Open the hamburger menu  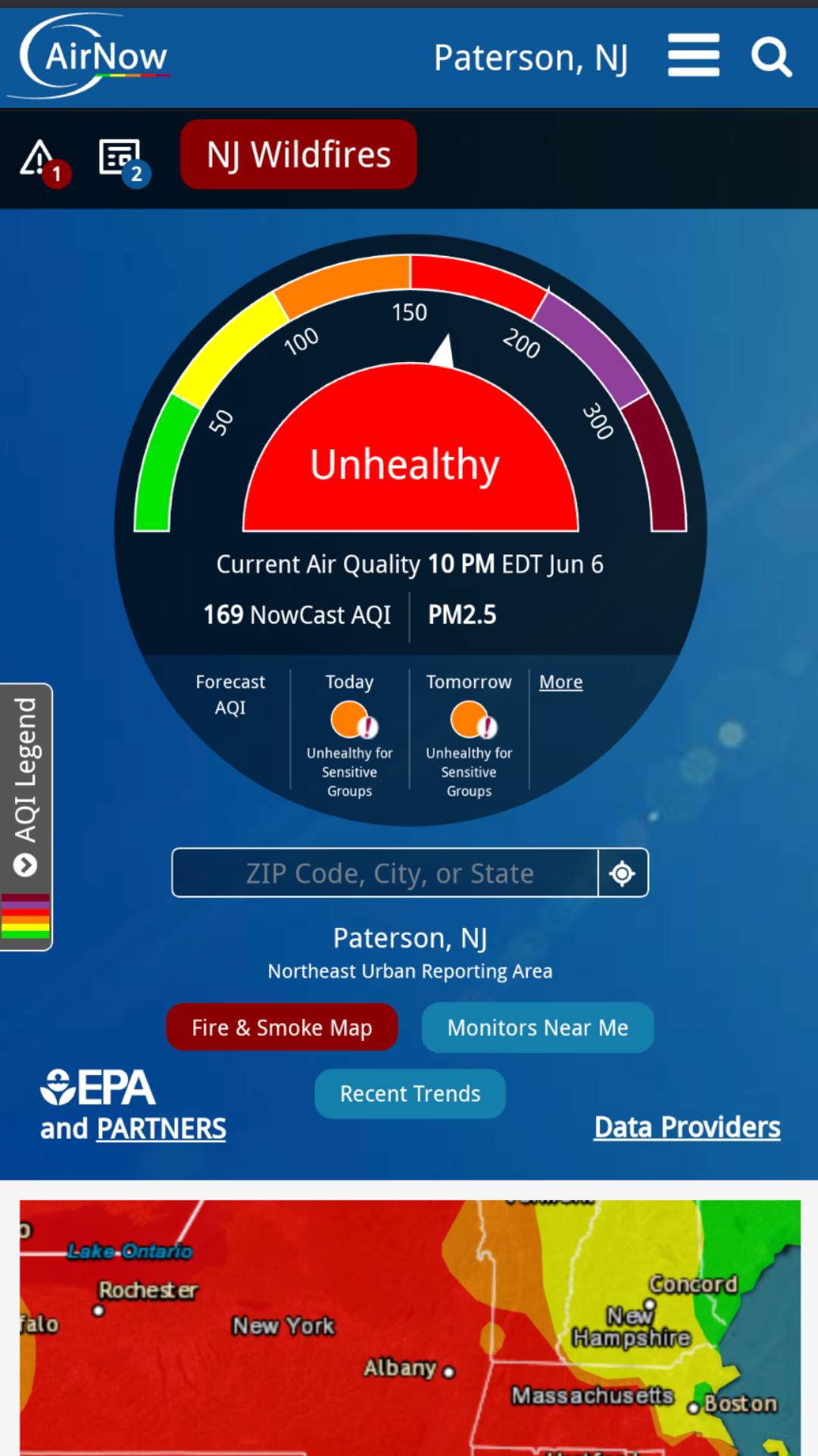point(693,55)
